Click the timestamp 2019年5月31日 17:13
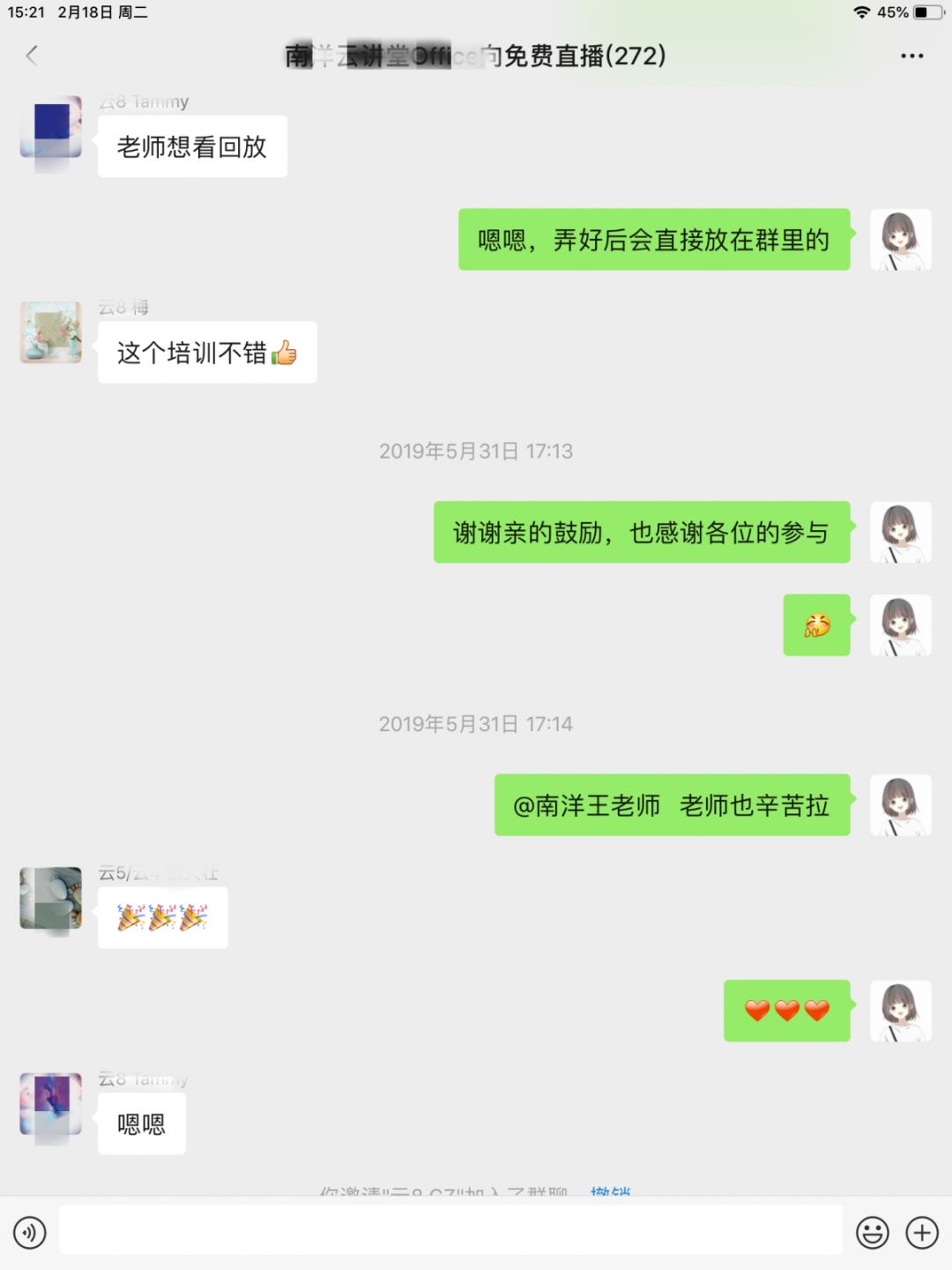This screenshot has height=1270, width=952. coord(476,451)
